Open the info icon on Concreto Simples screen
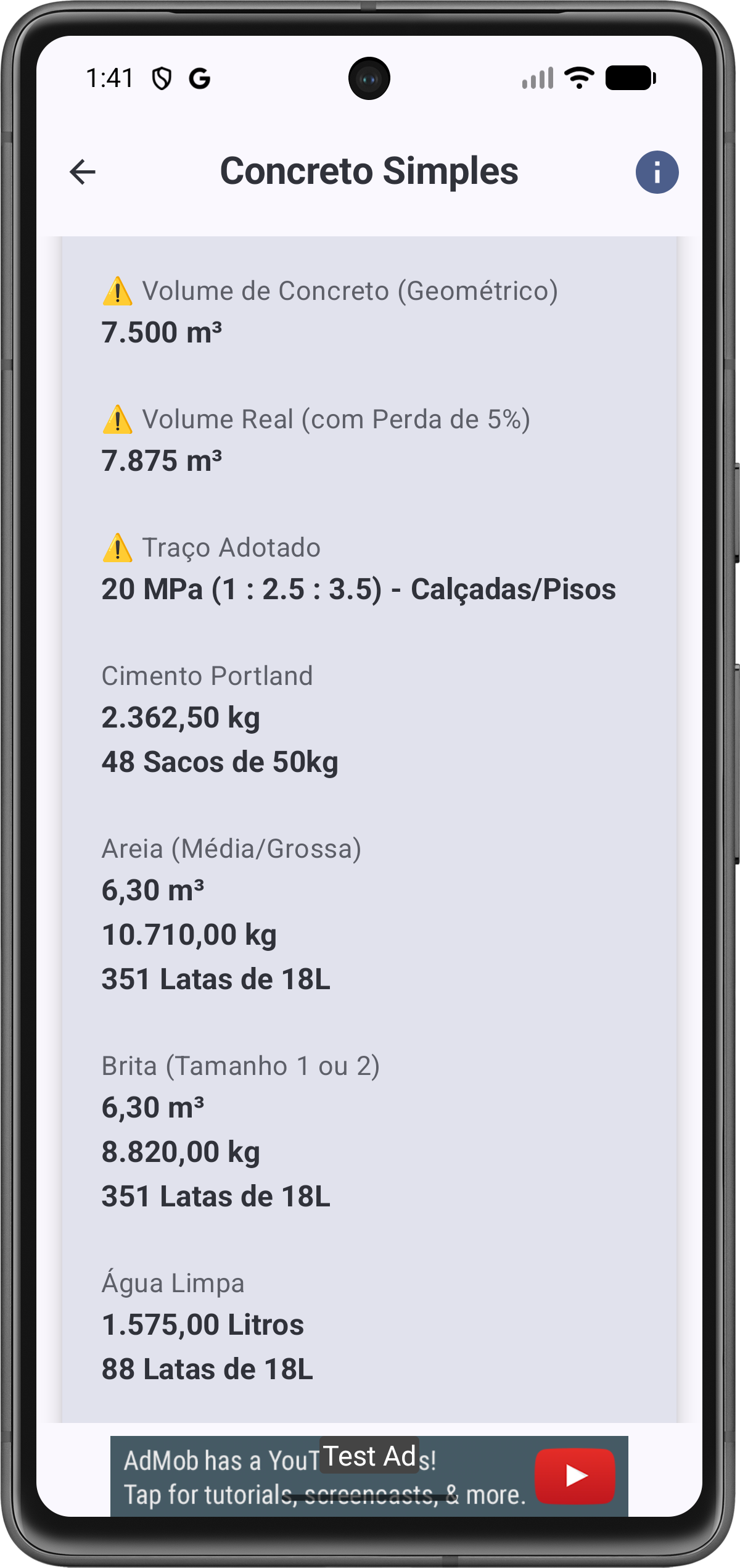This screenshot has height=1568, width=740. tap(657, 173)
